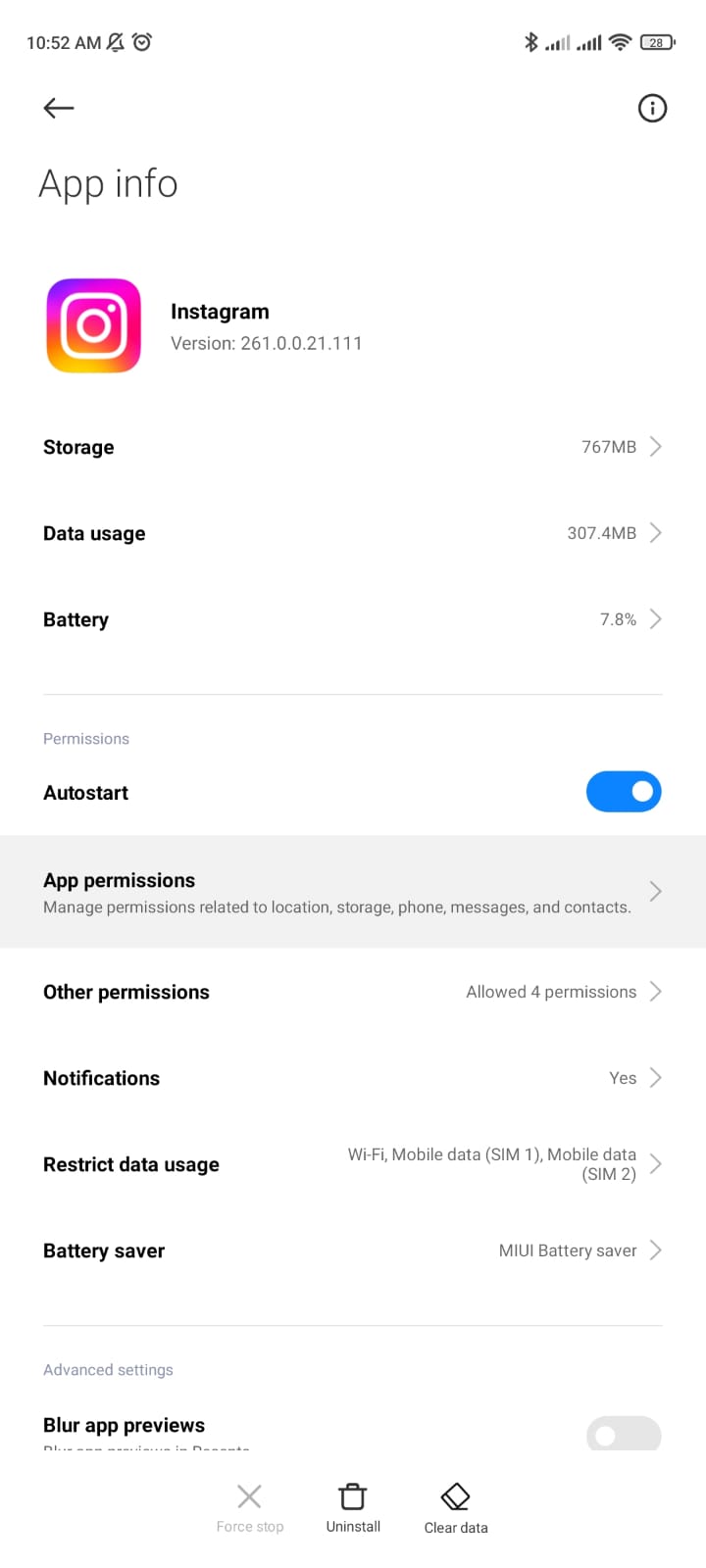Tap the muted notifications icon in status bar
Image resolution: width=706 pixels, height=1568 pixels.
(114, 42)
